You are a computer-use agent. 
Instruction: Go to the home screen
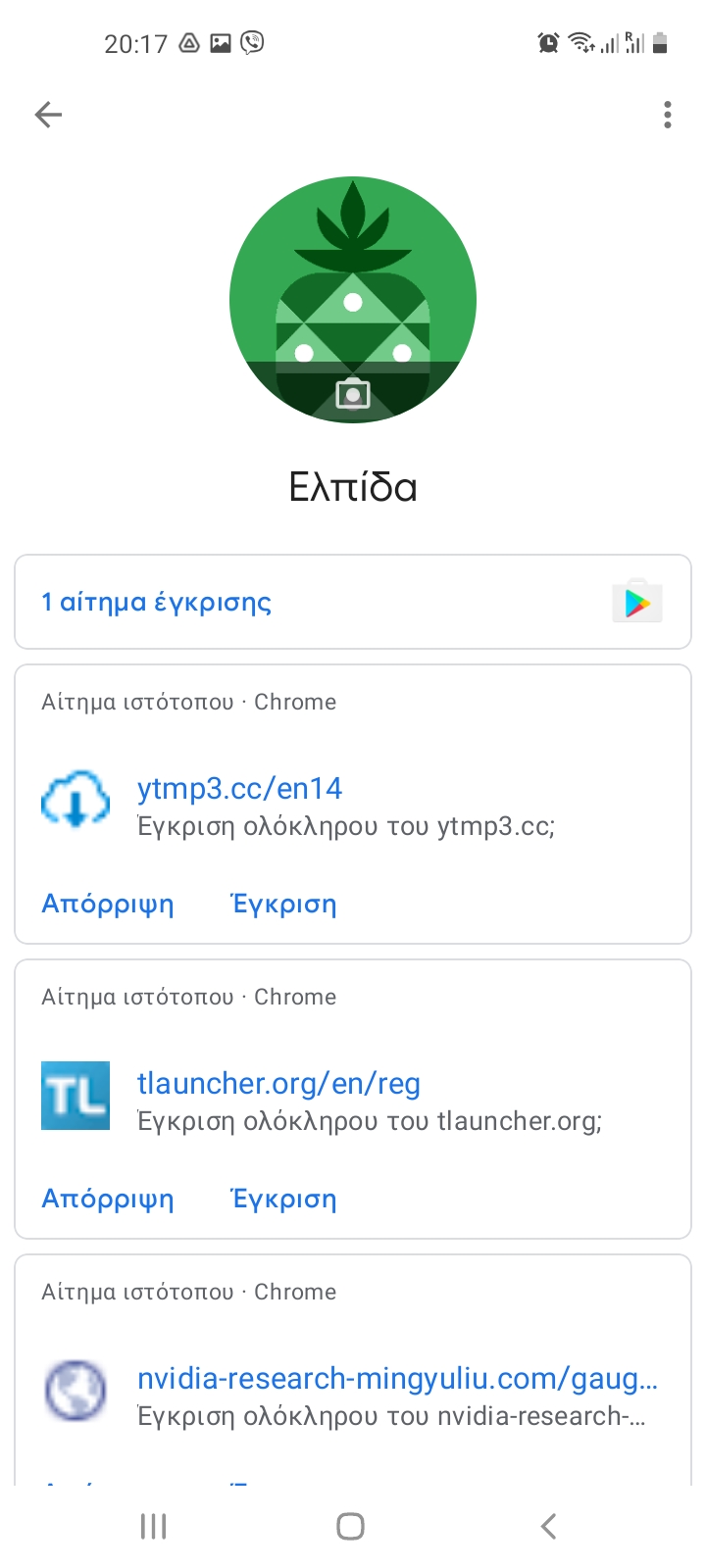click(351, 1526)
